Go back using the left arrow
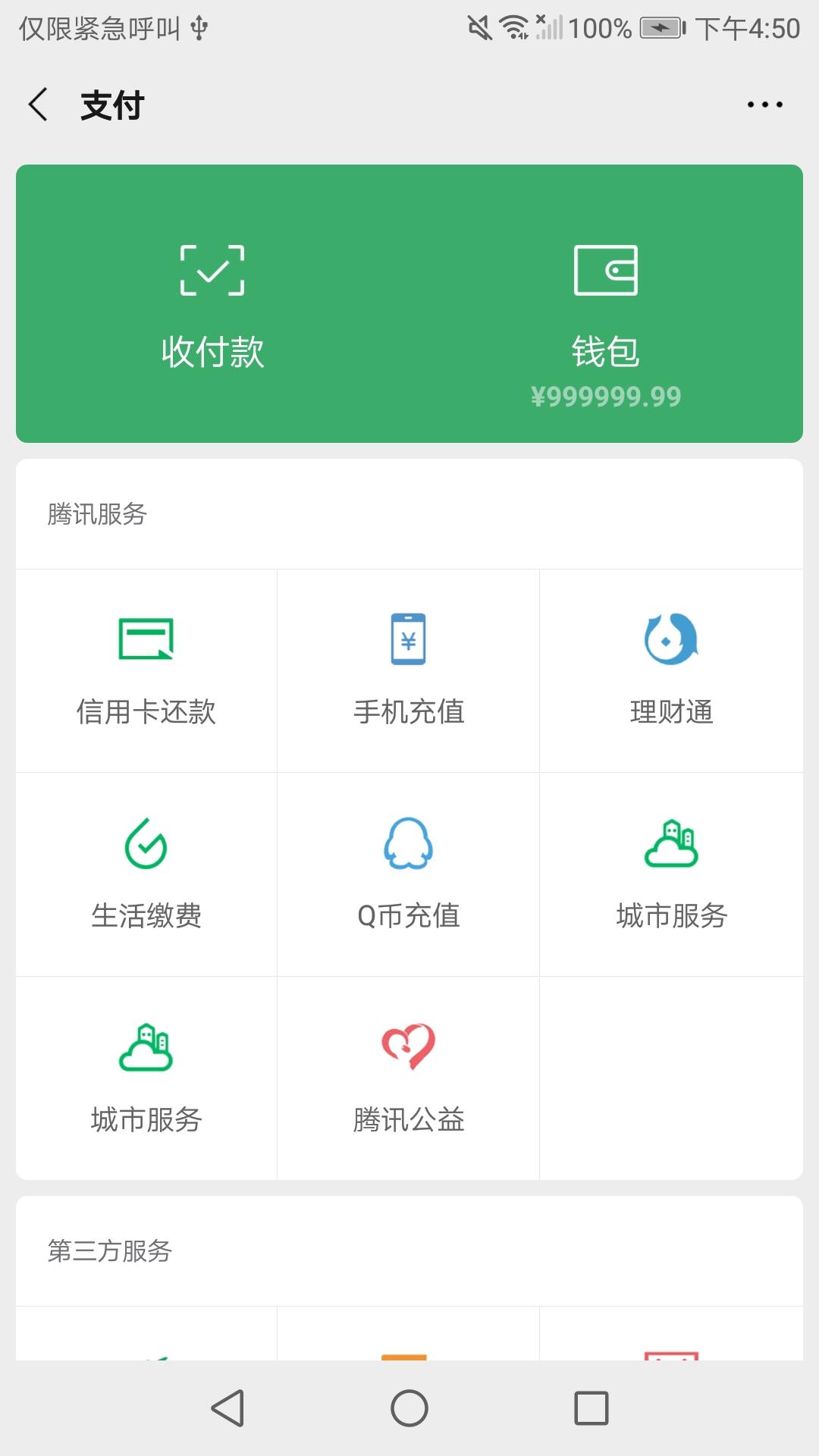The image size is (819, 1456). click(x=39, y=105)
